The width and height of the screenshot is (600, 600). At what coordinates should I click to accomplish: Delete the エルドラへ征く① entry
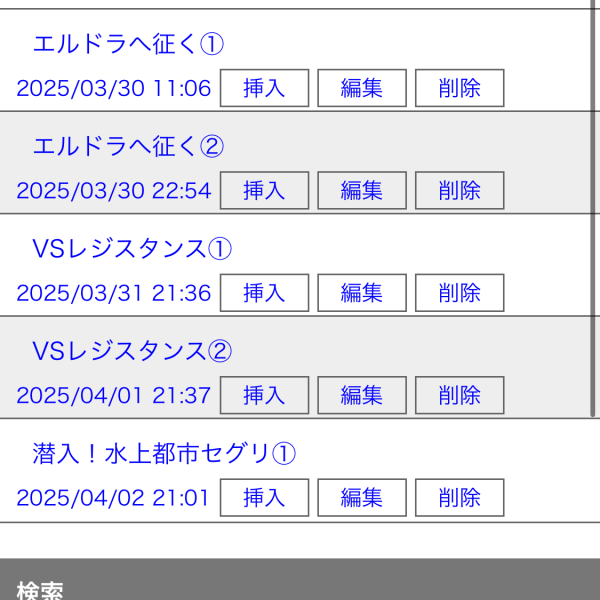(x=459, y=88)
